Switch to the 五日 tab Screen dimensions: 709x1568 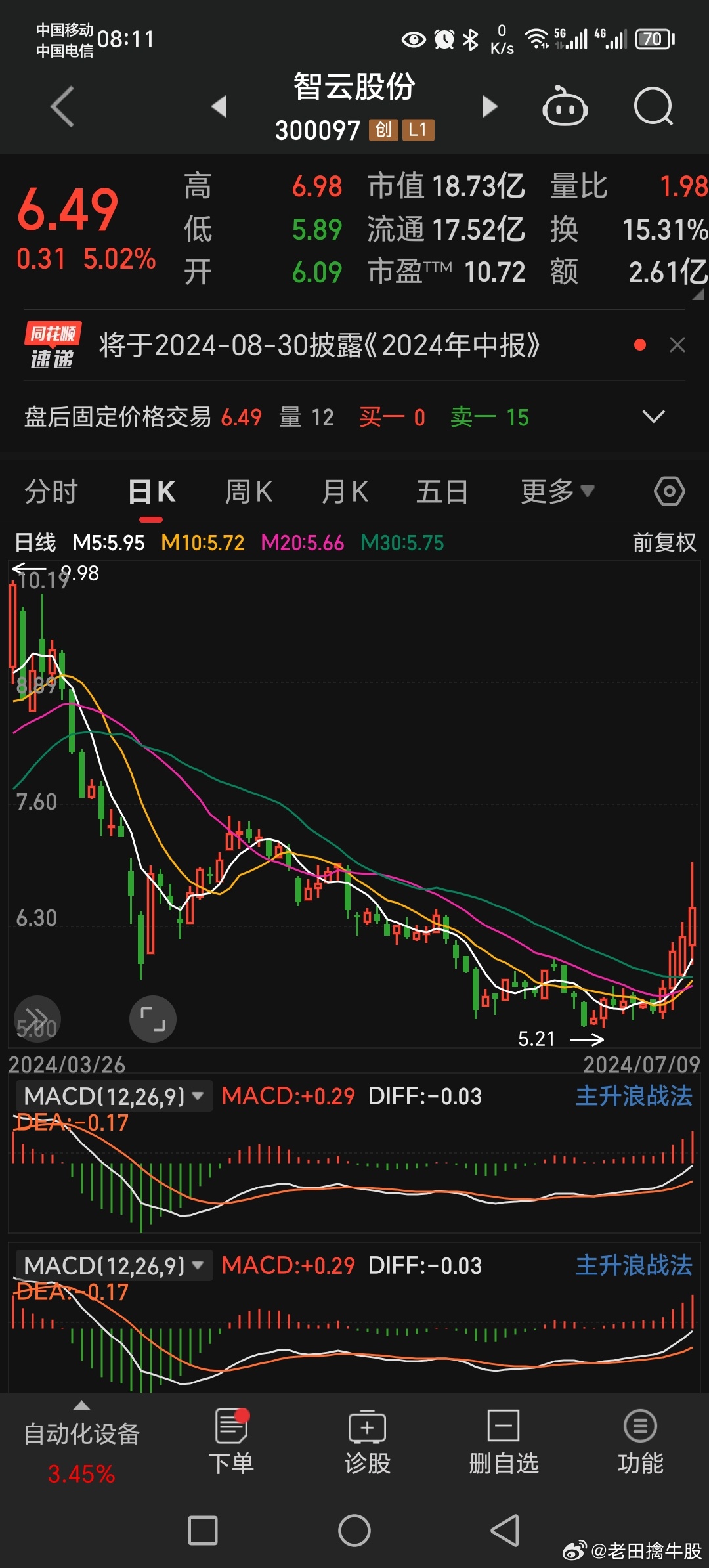[442, 492]
